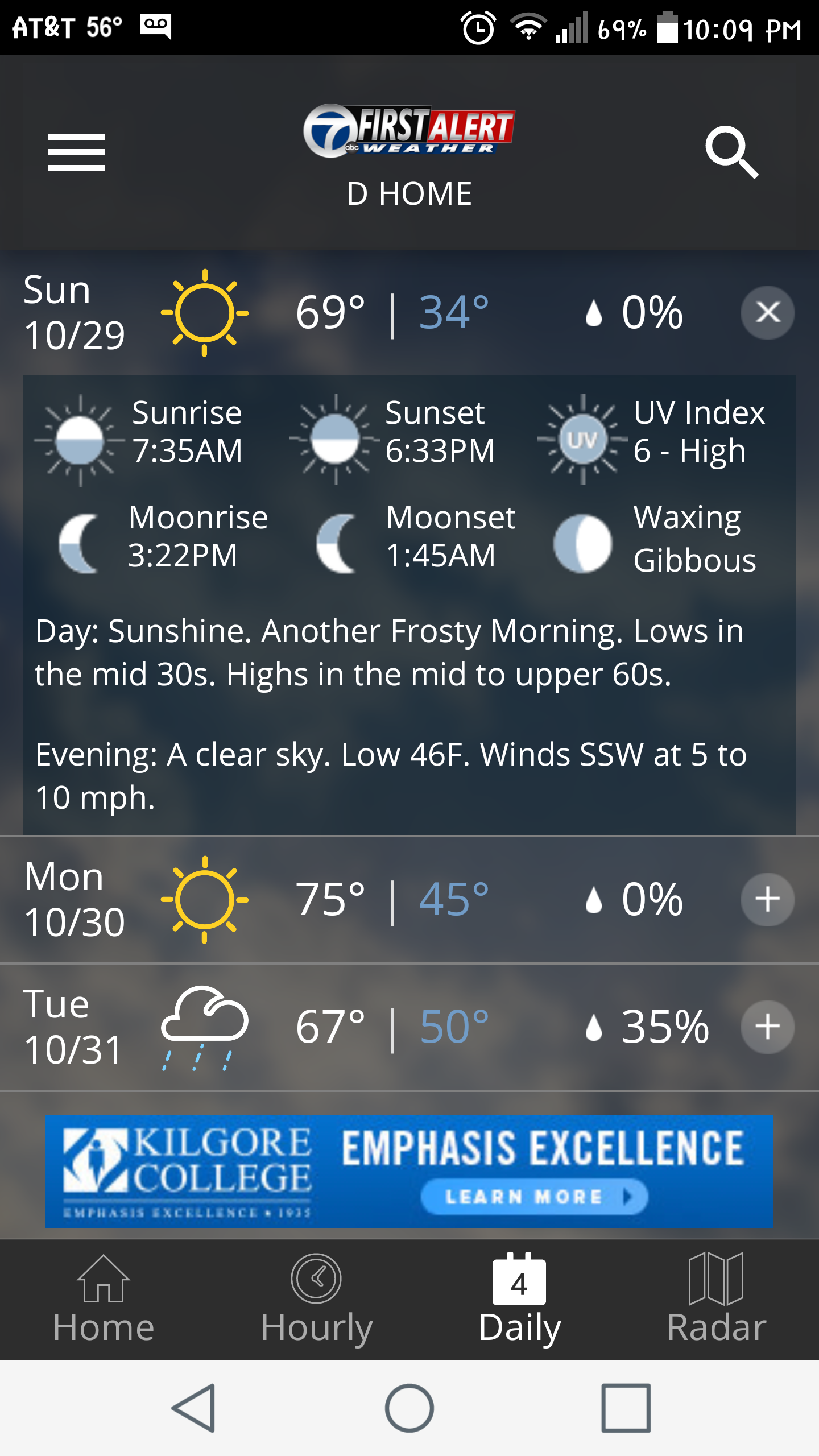Tap the system back button
This screenshot has width=819, height=1456.
194,1408
